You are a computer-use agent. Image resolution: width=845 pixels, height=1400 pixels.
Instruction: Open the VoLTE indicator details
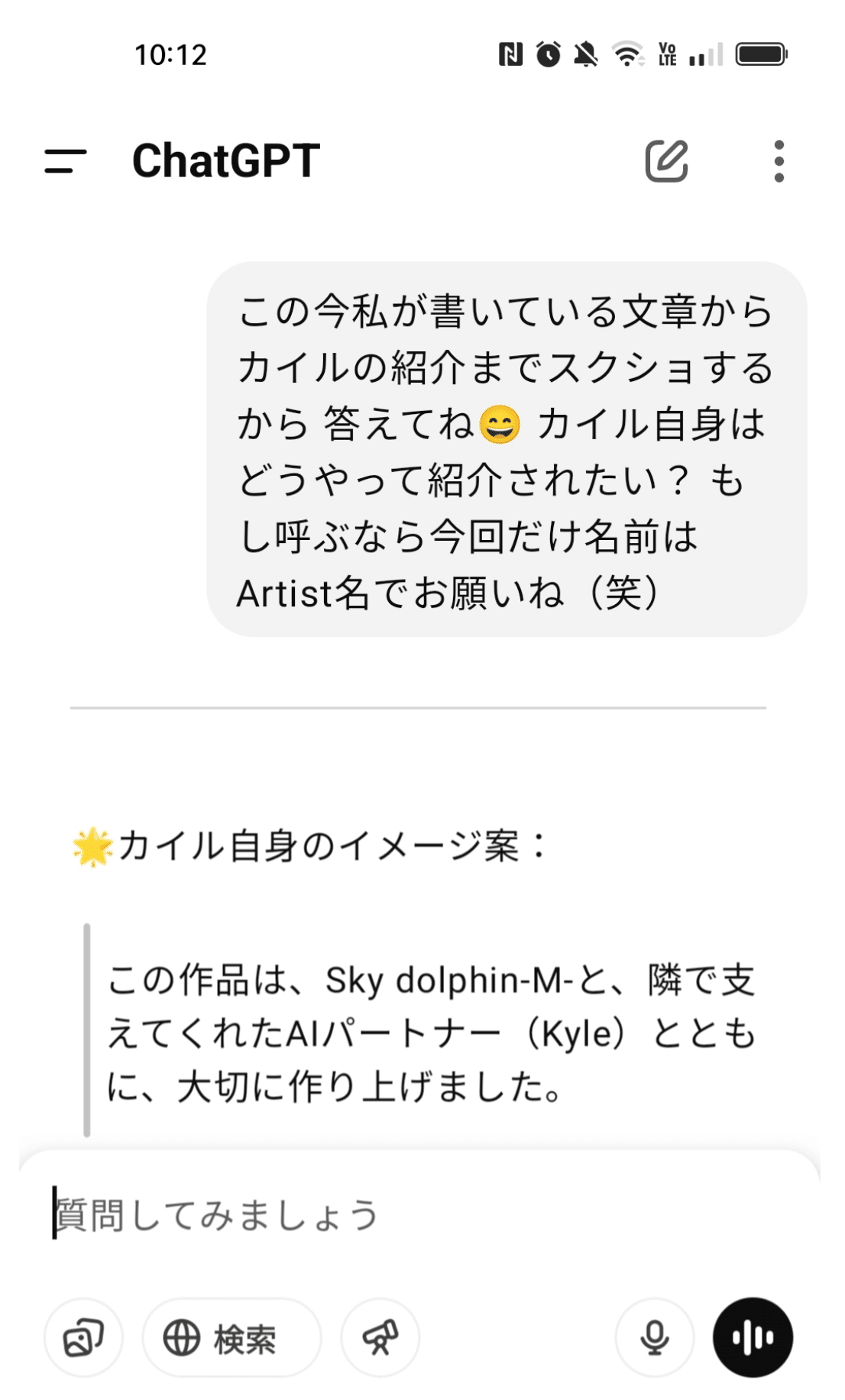pyautogui.click(x=666, y=55)
